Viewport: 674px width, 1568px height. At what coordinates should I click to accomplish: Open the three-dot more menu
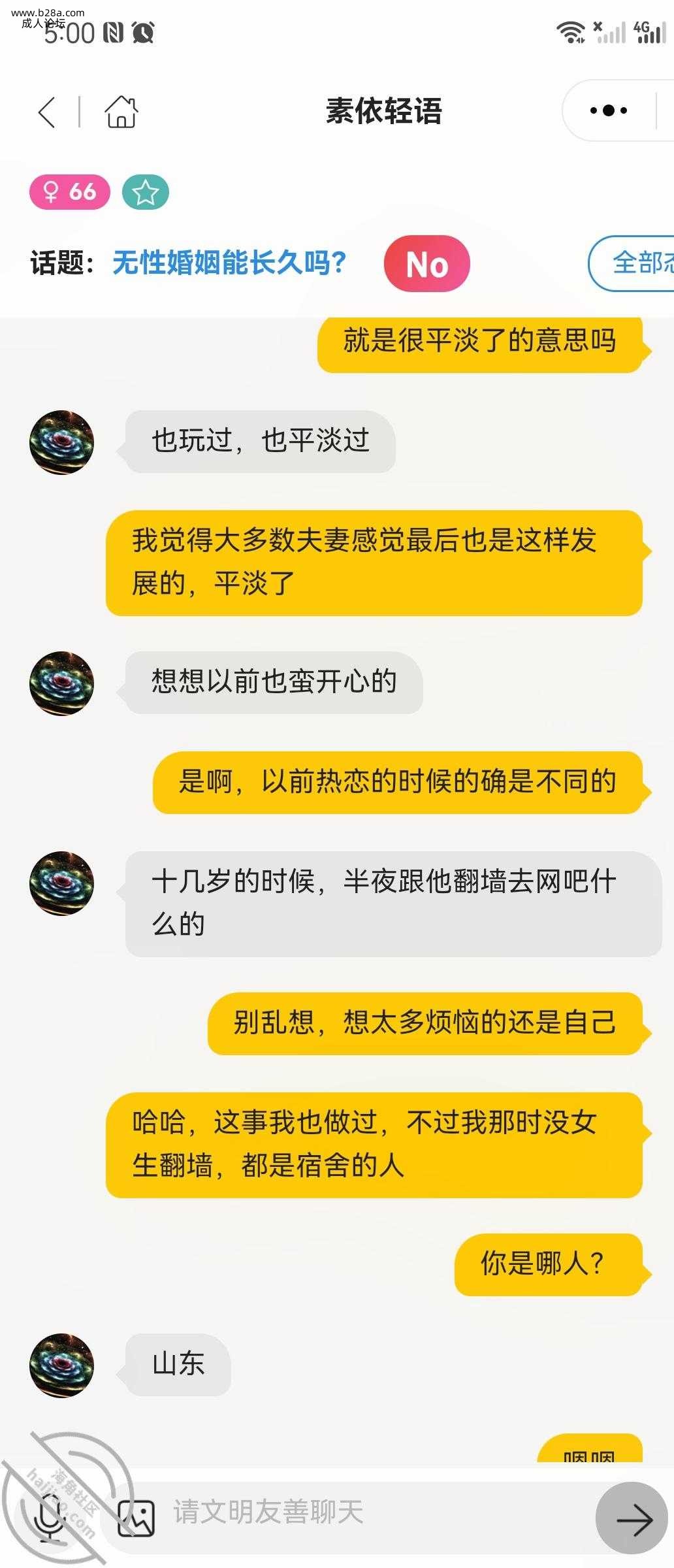pos(608,110)
